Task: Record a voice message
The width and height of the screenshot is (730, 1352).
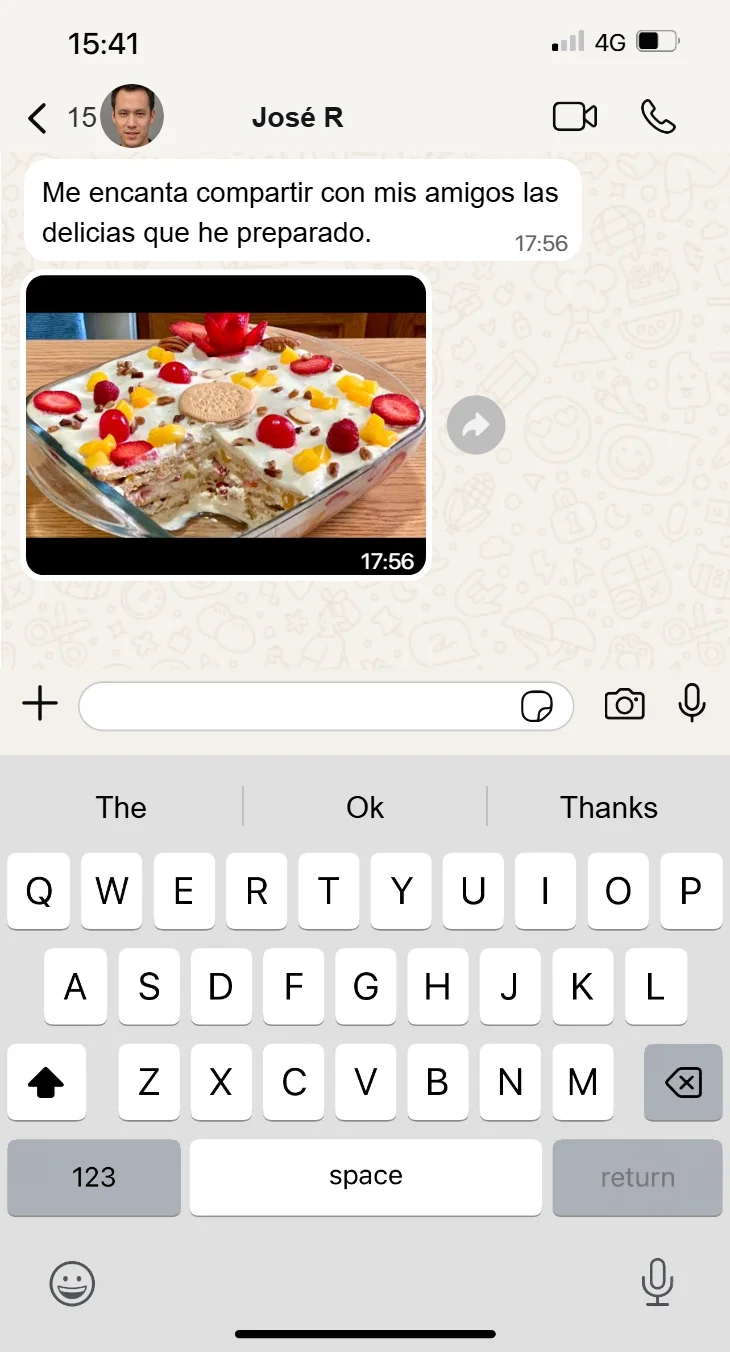Action: tap(692, 704)
